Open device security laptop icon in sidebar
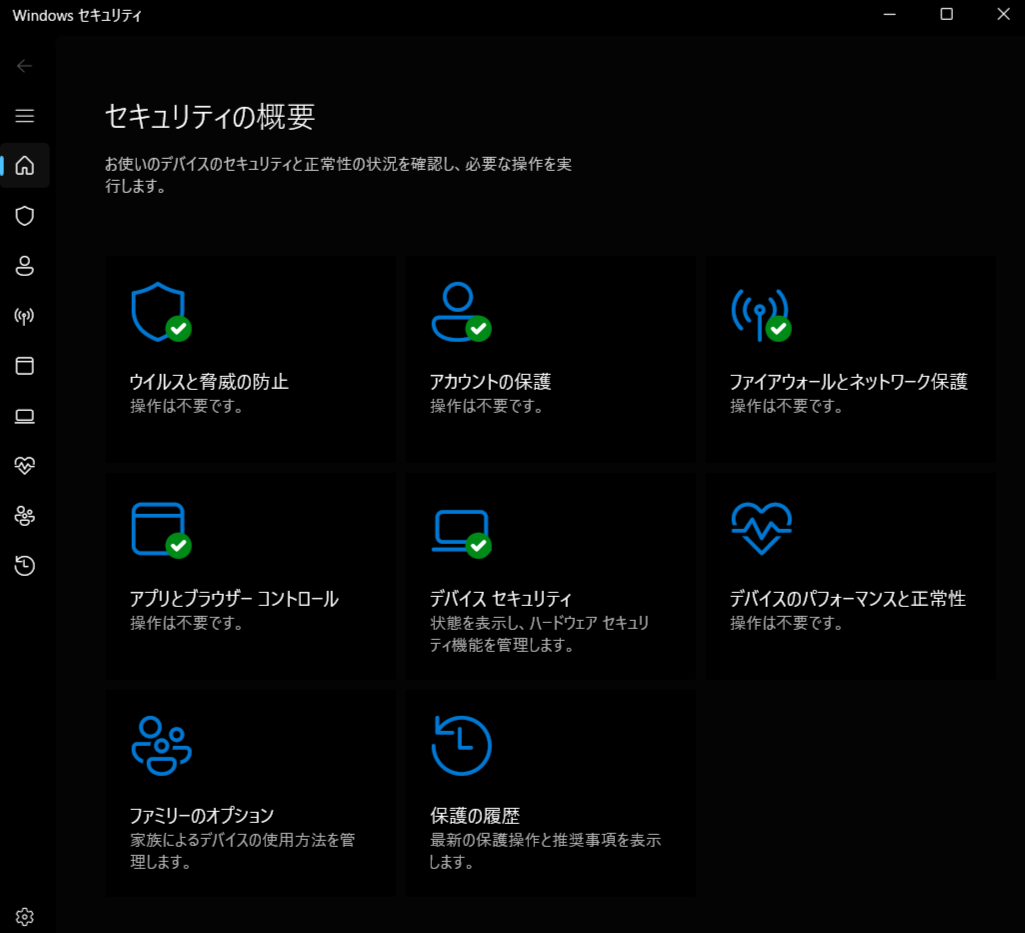Image resolution: width=1025 pixels, height=933 pixels. (25, 416)
